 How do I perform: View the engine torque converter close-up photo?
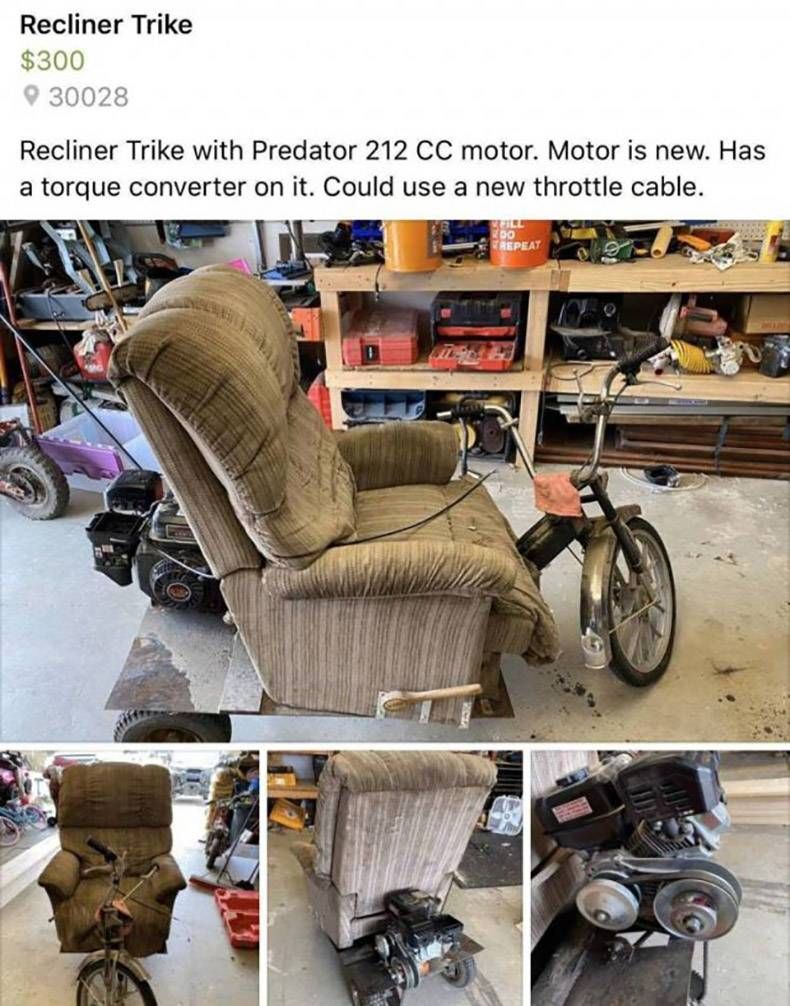[x=660, y=878]
